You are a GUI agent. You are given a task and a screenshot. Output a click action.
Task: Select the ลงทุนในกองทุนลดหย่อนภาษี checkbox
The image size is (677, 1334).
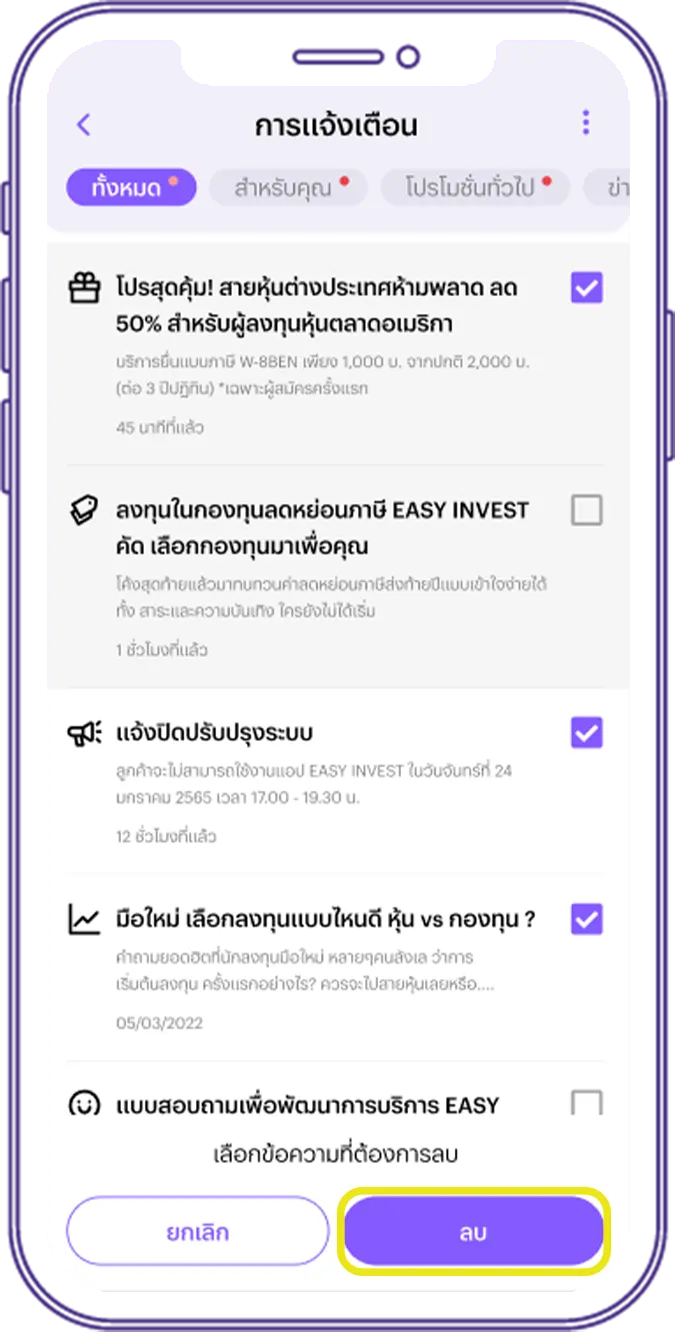(587, 511)
